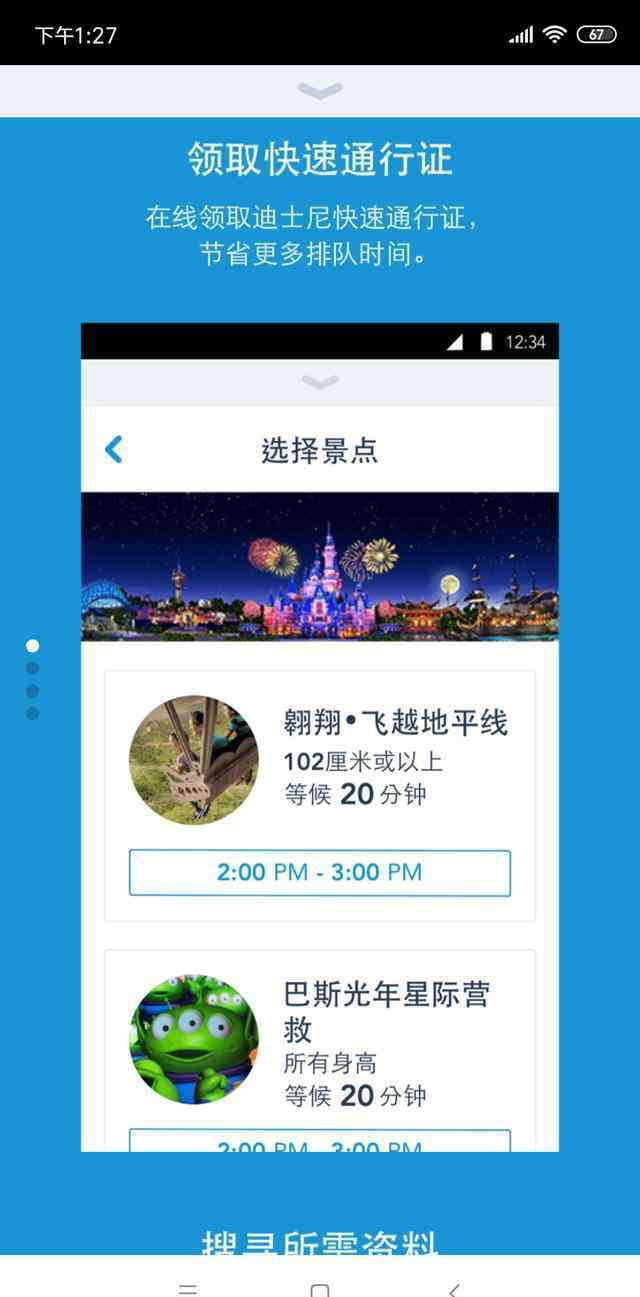
Task: Select the second page indicator dot
Action: pos(32,668)
